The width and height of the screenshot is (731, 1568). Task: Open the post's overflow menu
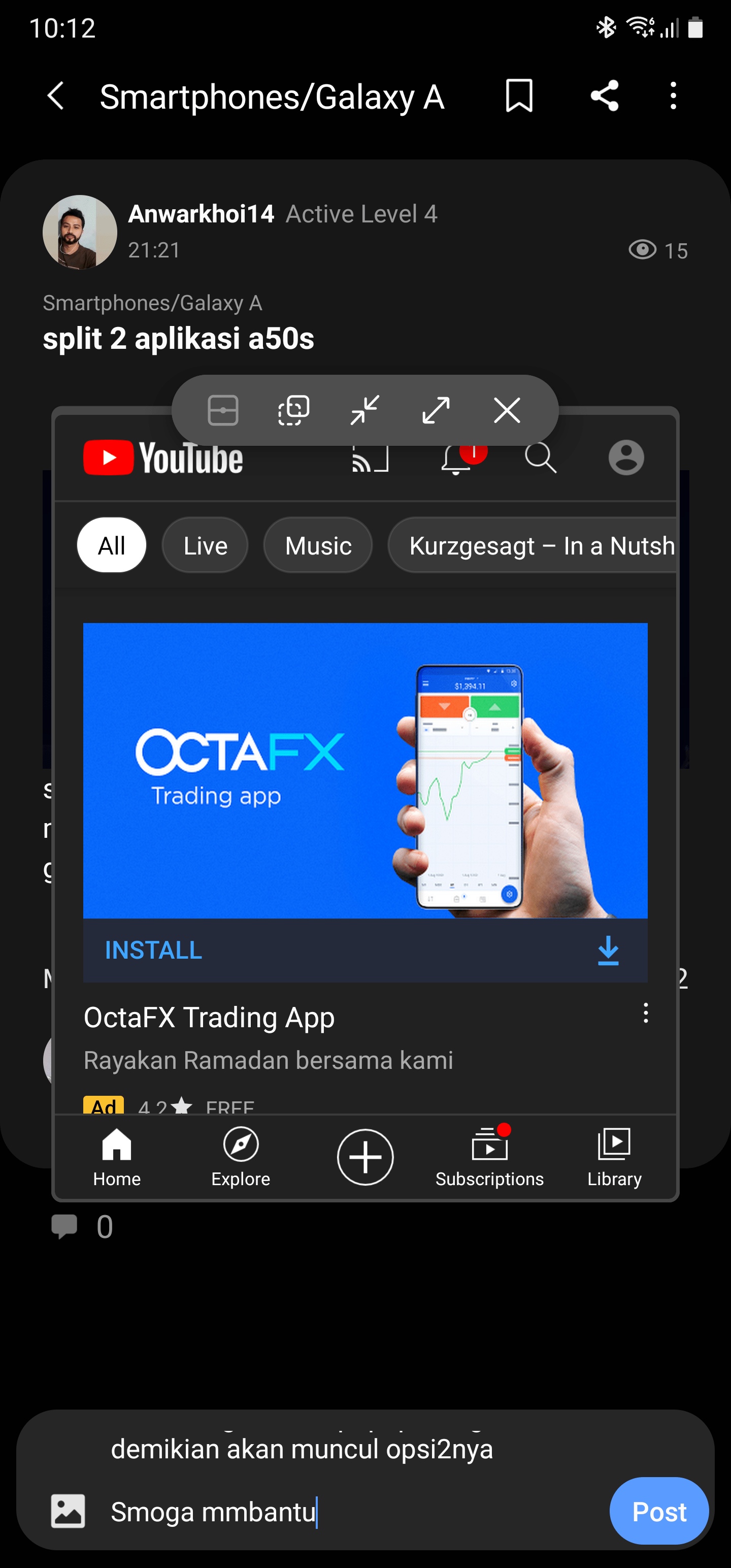[673, 96]
